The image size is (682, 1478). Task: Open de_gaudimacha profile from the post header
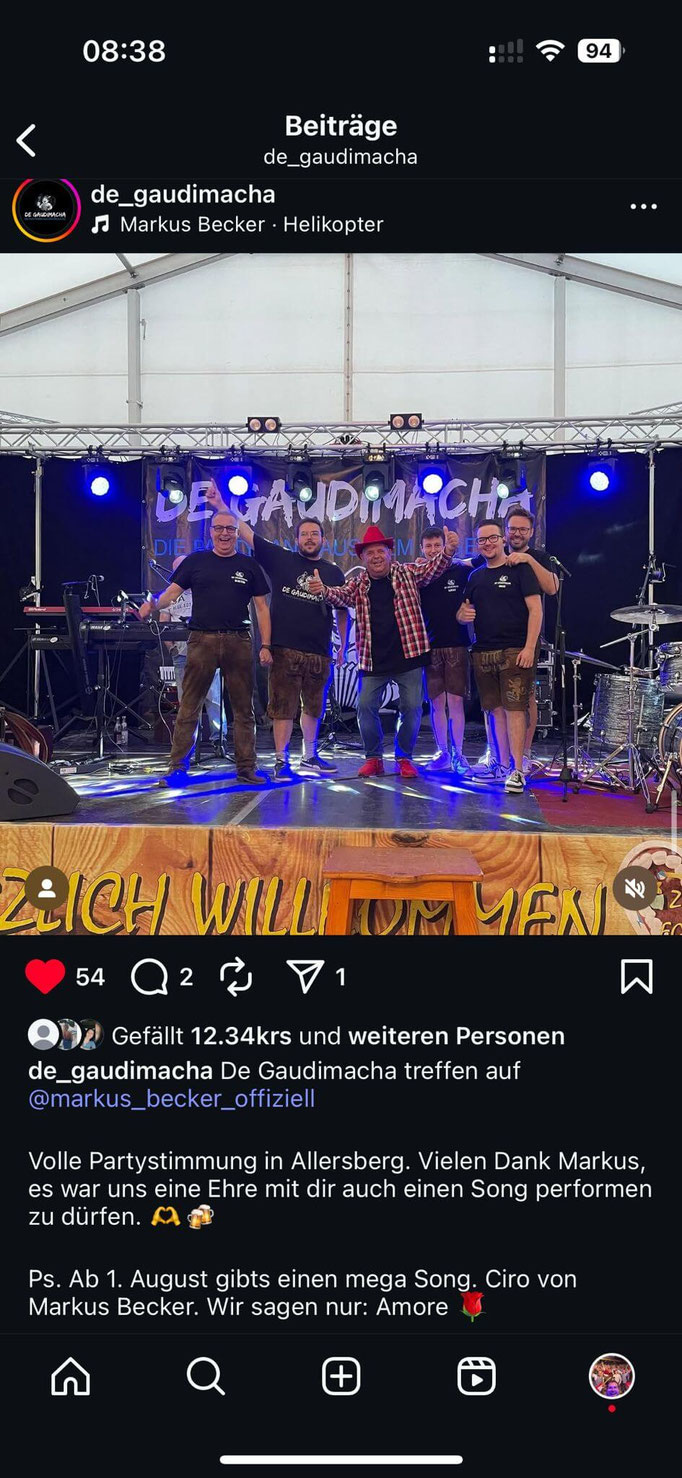[x=183, y=194]
